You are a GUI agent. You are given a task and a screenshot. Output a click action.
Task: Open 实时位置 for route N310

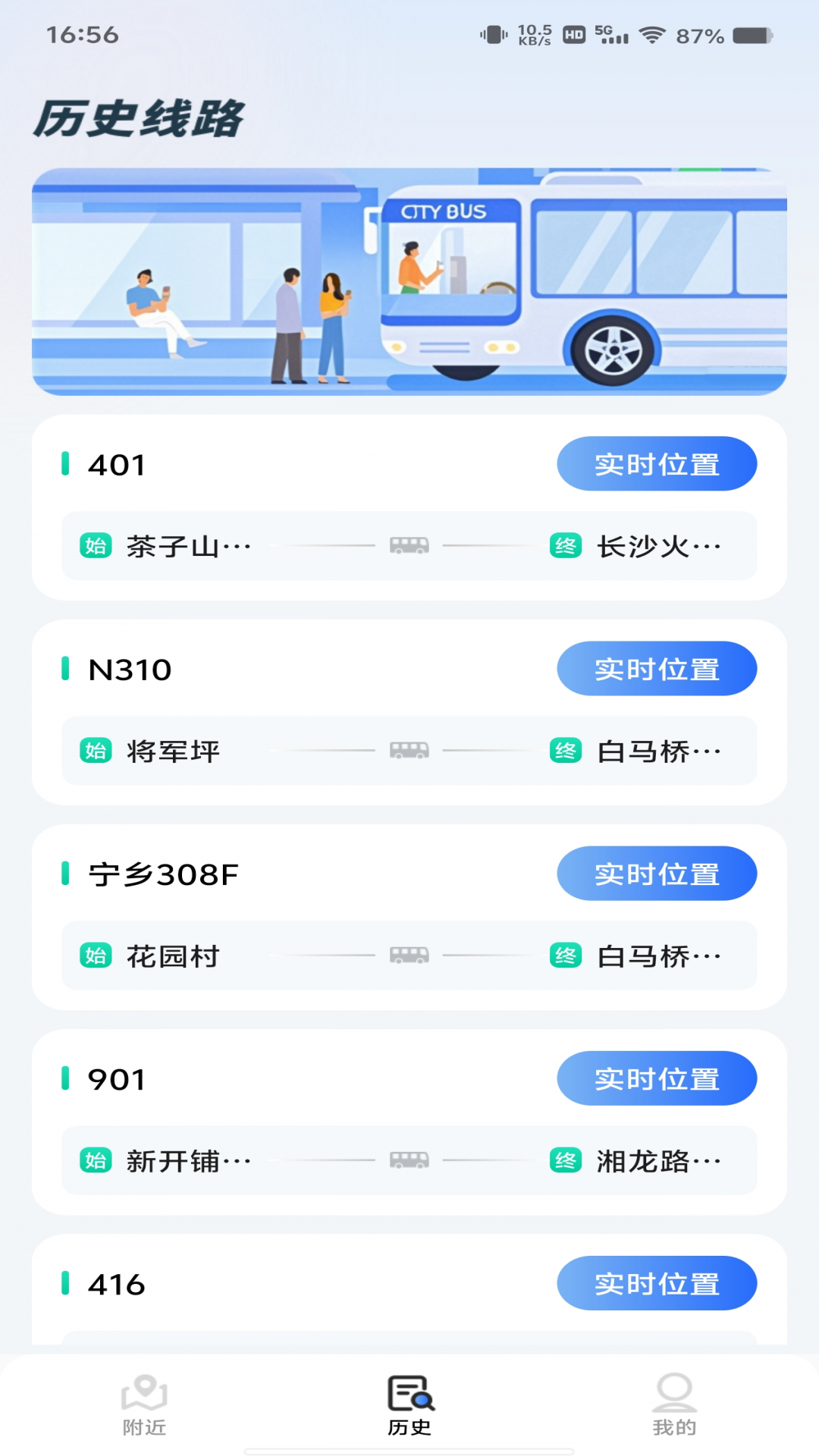657,668
